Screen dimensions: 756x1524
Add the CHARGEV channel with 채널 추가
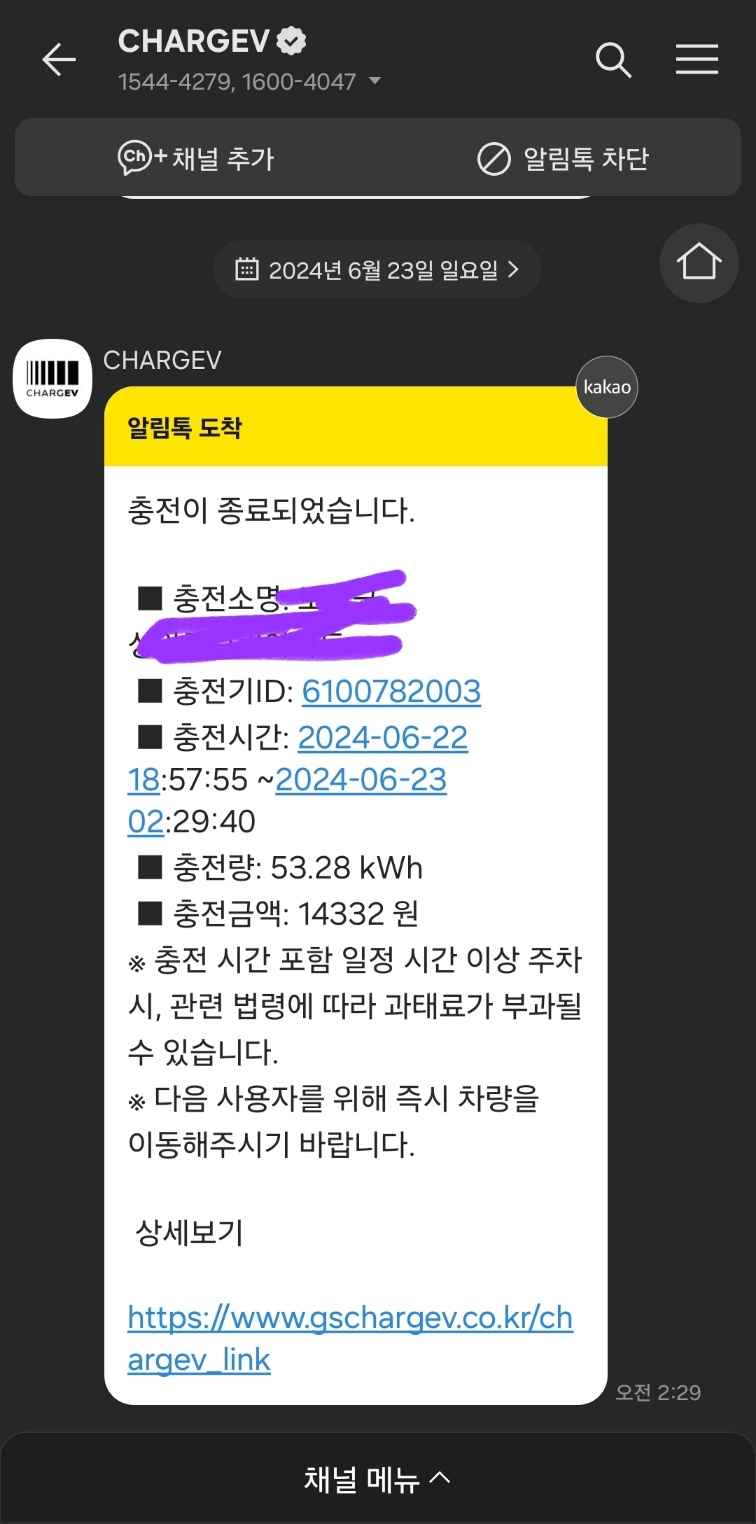[196, 158]
